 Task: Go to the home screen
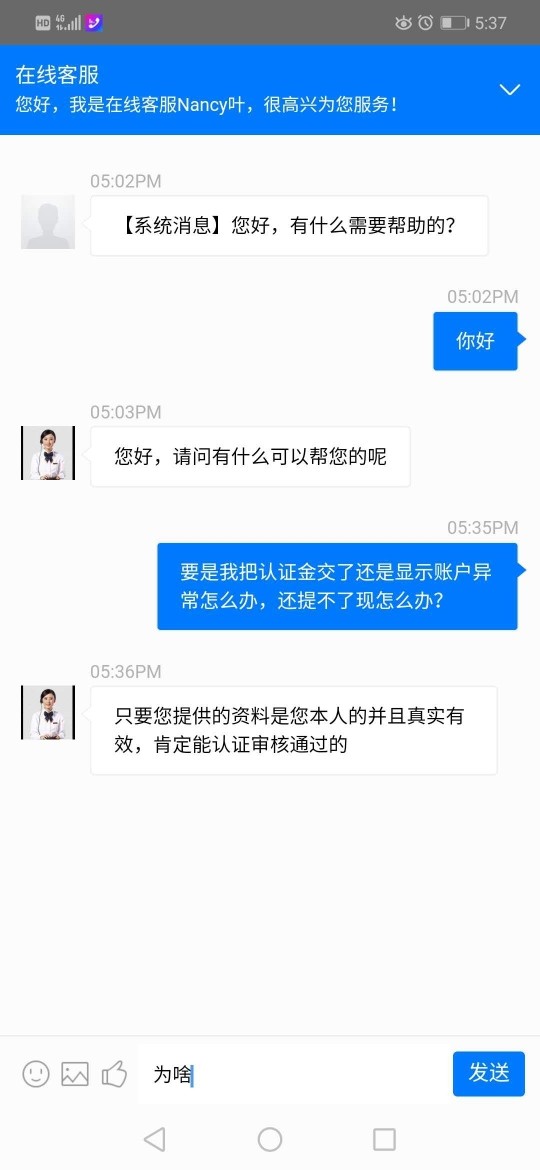coord(270,1139)
